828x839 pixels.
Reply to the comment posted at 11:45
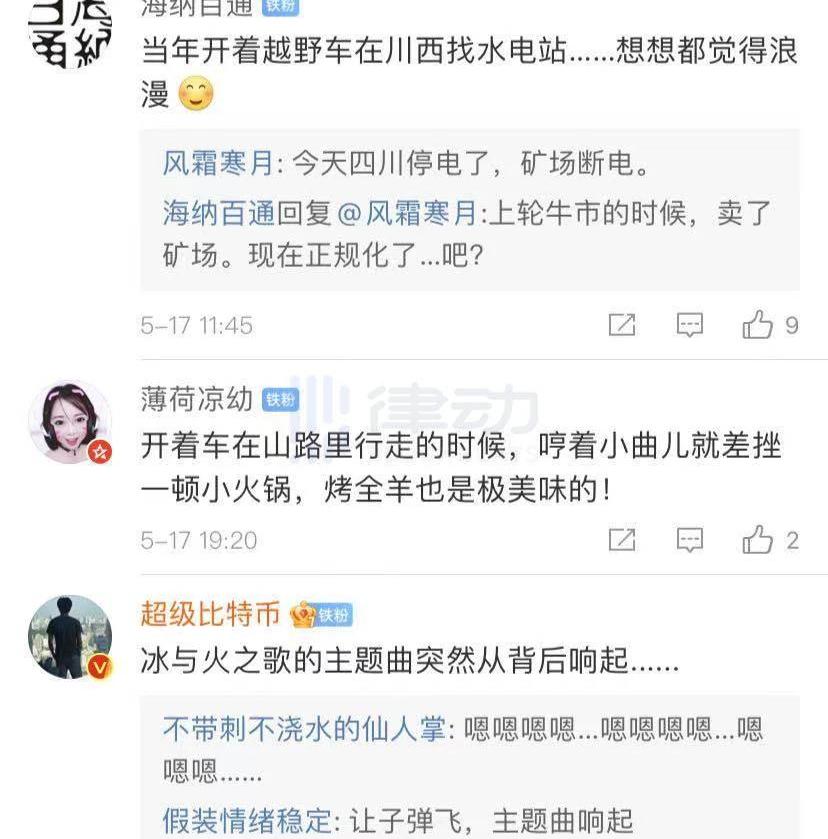click(x=690, y=325)
